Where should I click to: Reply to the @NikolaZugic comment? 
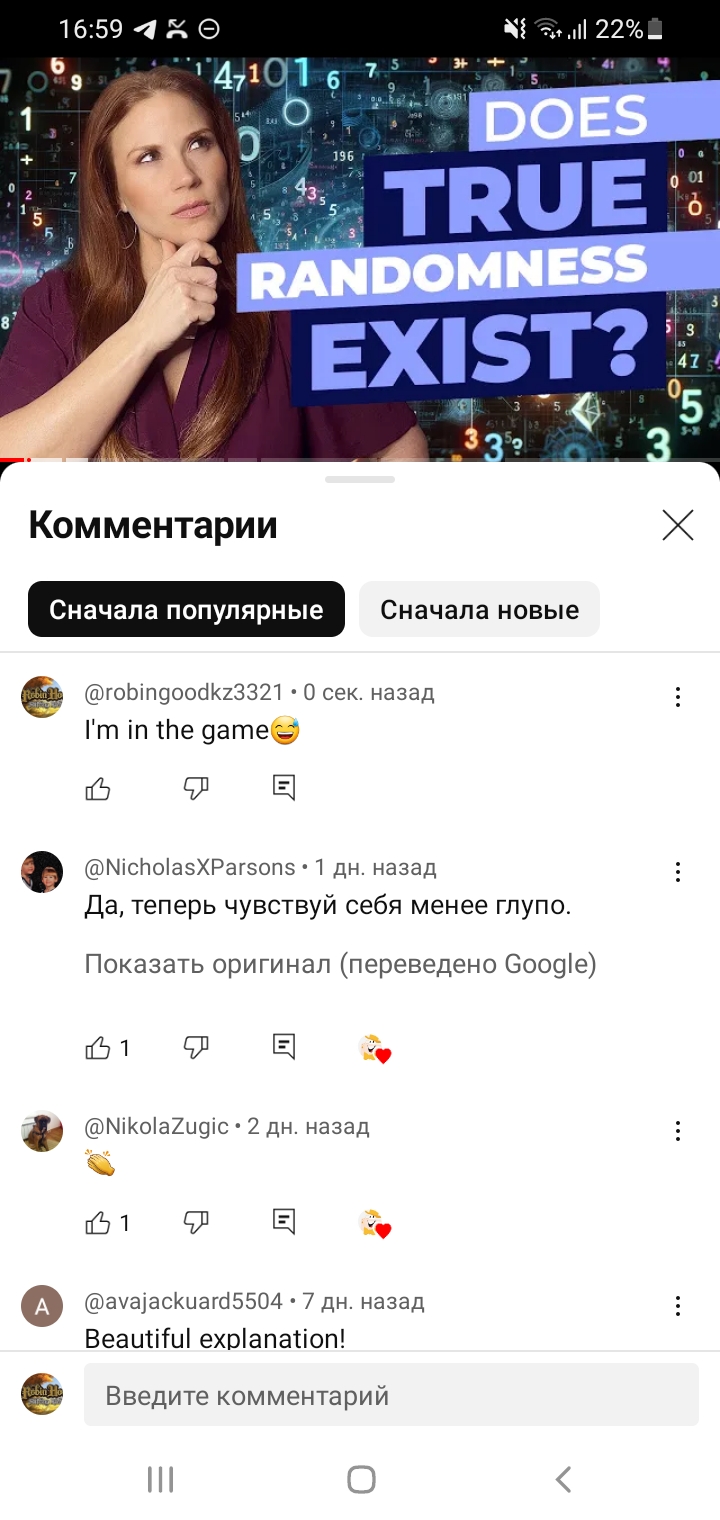click(x=284, y=1221)
